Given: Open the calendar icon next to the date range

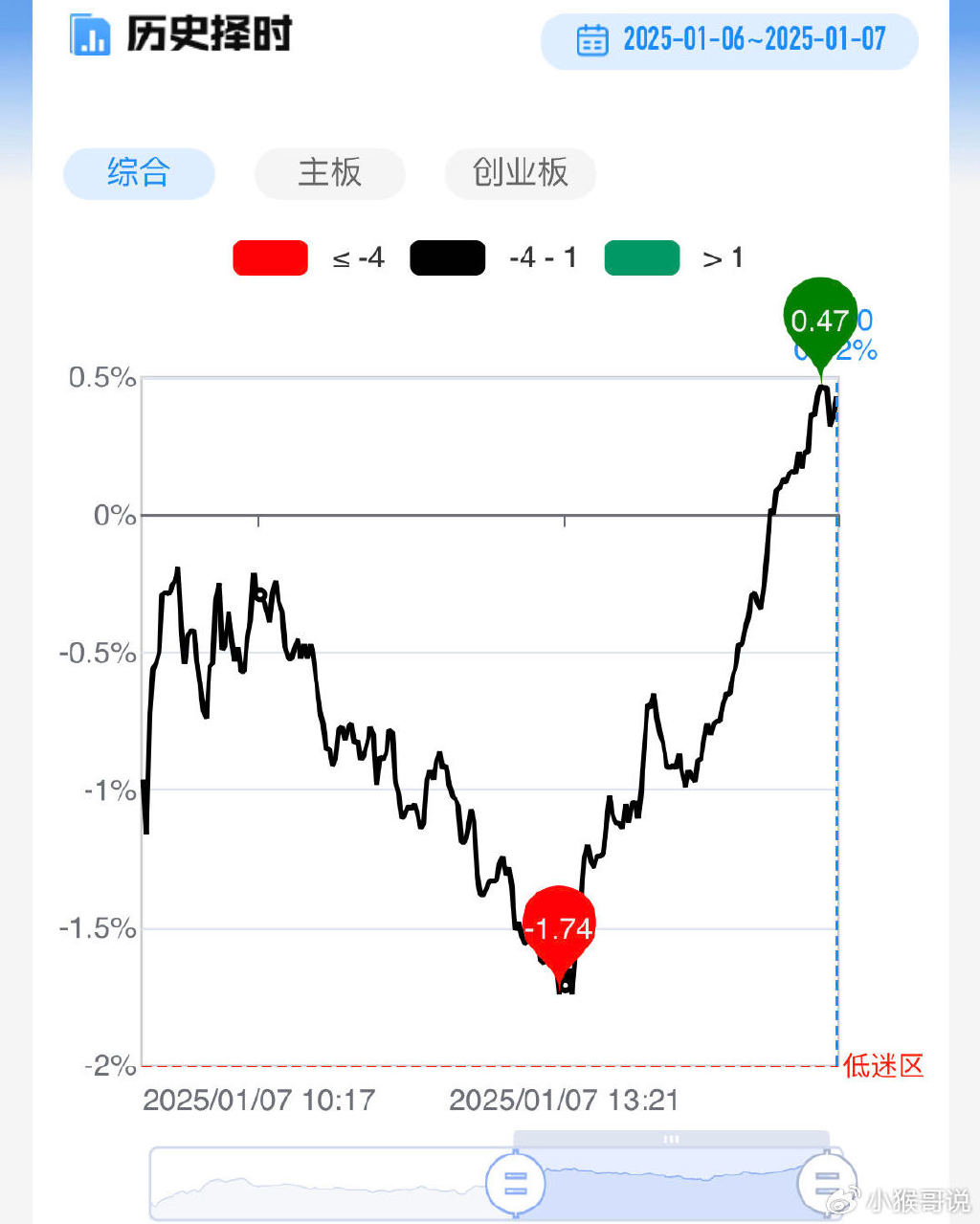Looking at the screenshot, I should pos(593,40).
